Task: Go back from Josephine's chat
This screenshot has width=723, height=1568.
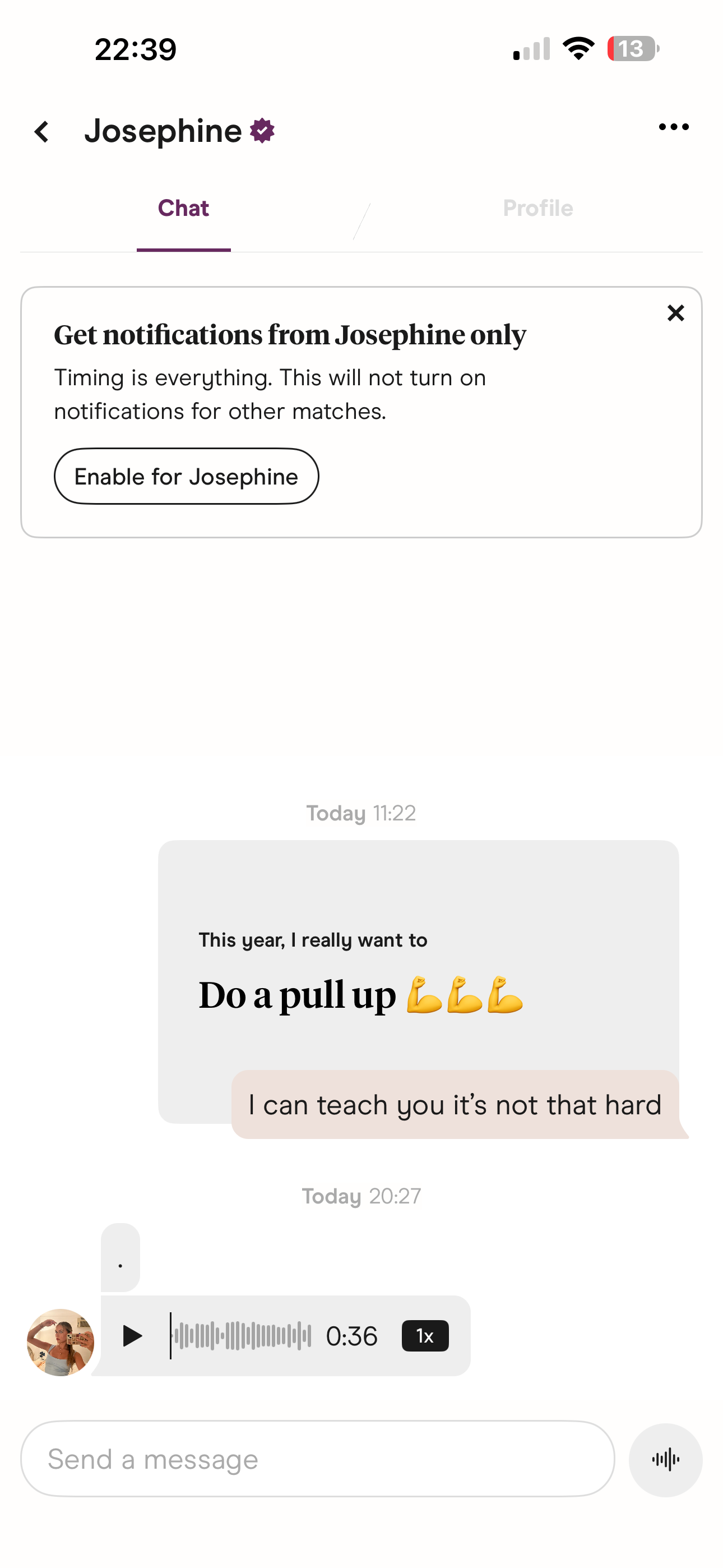Action: coord(41,131)
